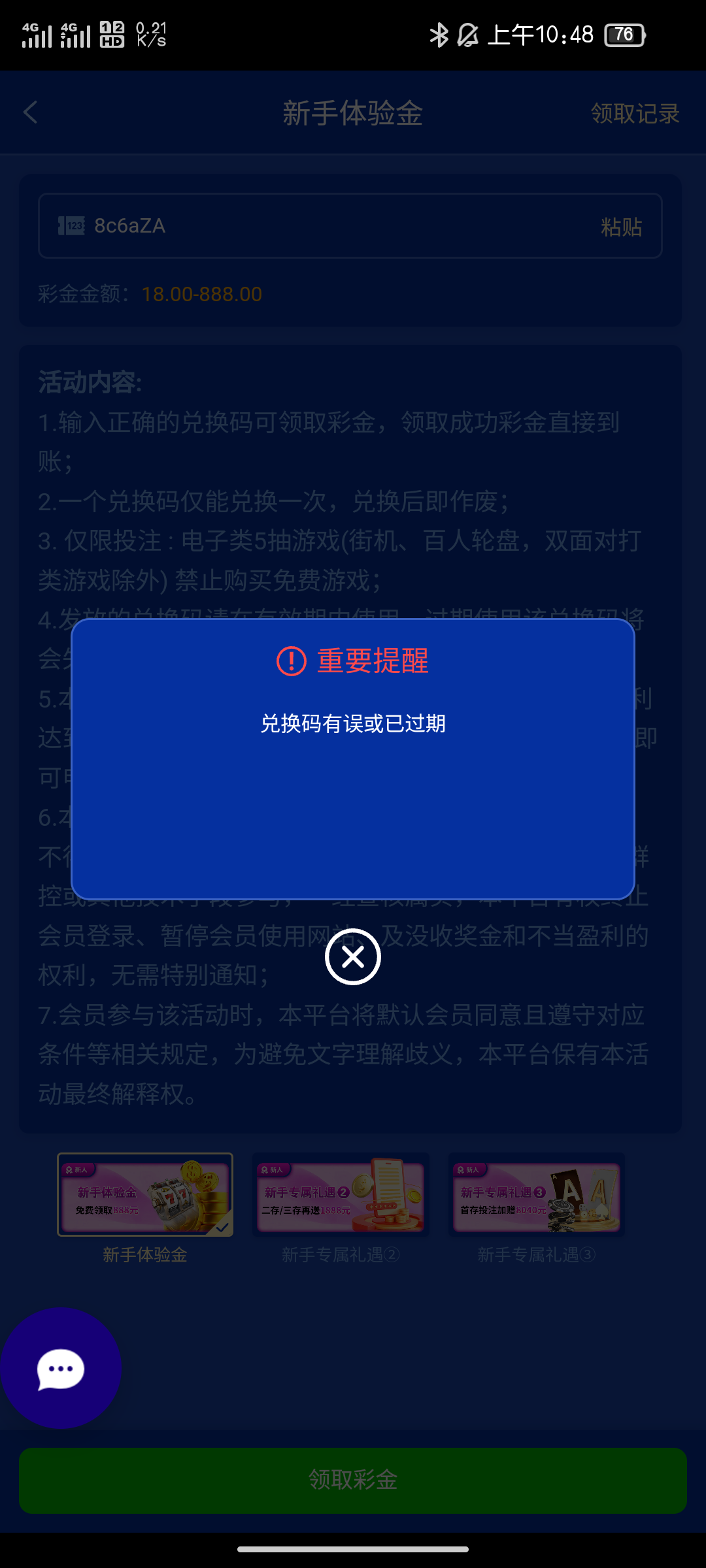The height and width of the screenshot is (1568, 706).
Task: Tap the green 领取彩金 button
Action: click(x=353, y=1480)
